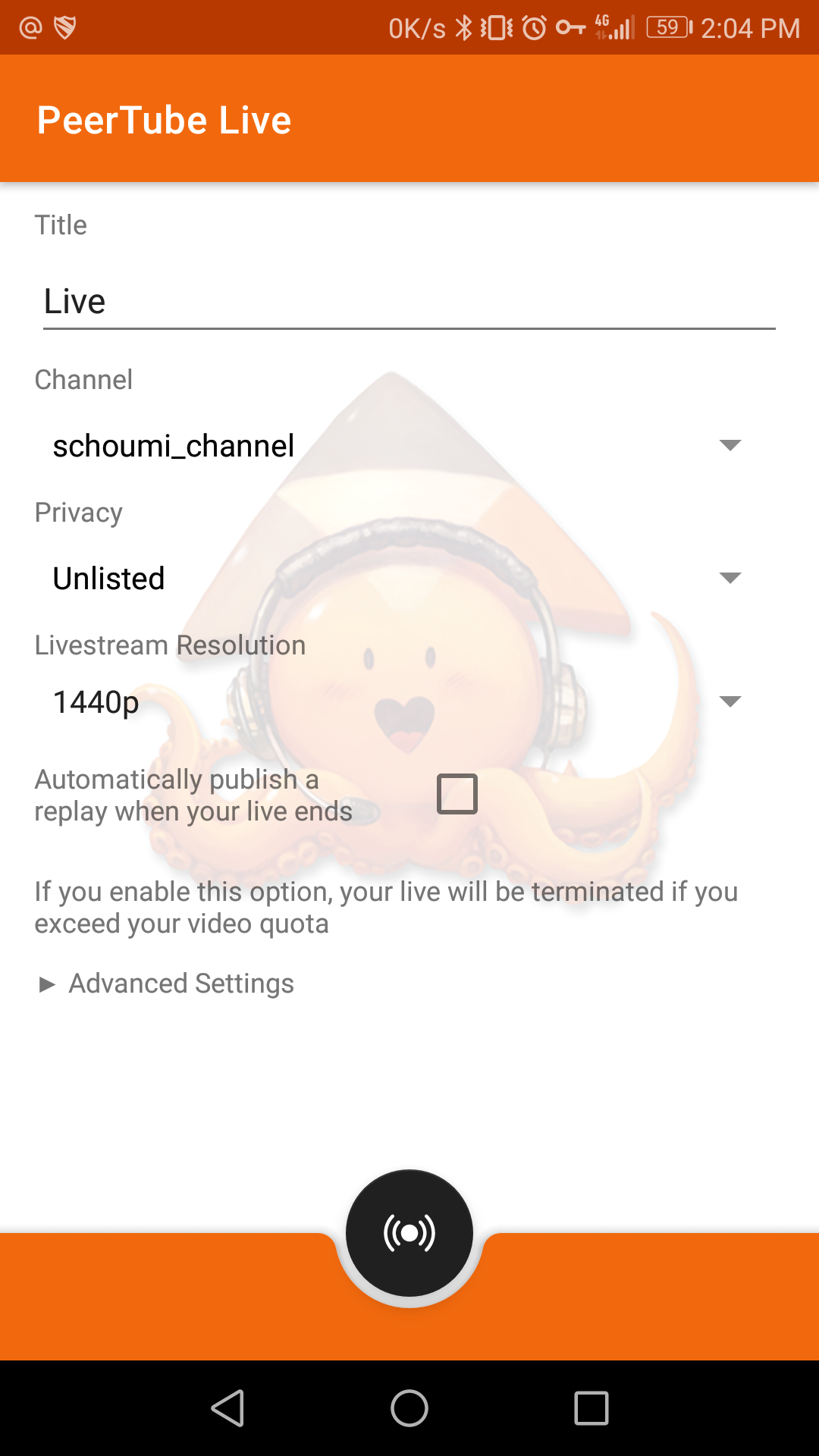Open the Channel dropdown showing schoumi_channel

tap(396, 446)
